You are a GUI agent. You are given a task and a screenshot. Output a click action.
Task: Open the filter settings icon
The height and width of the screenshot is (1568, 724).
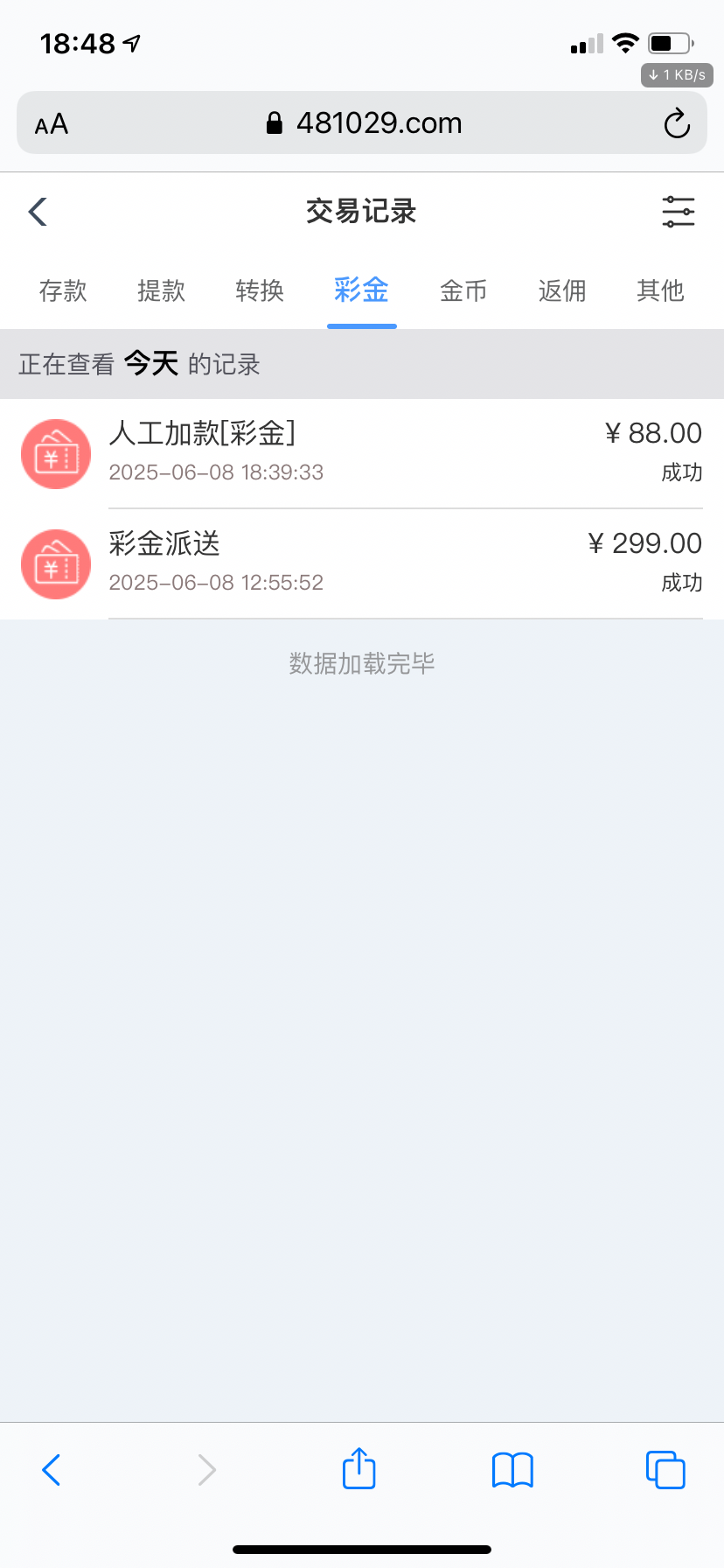tap(678, 212)
